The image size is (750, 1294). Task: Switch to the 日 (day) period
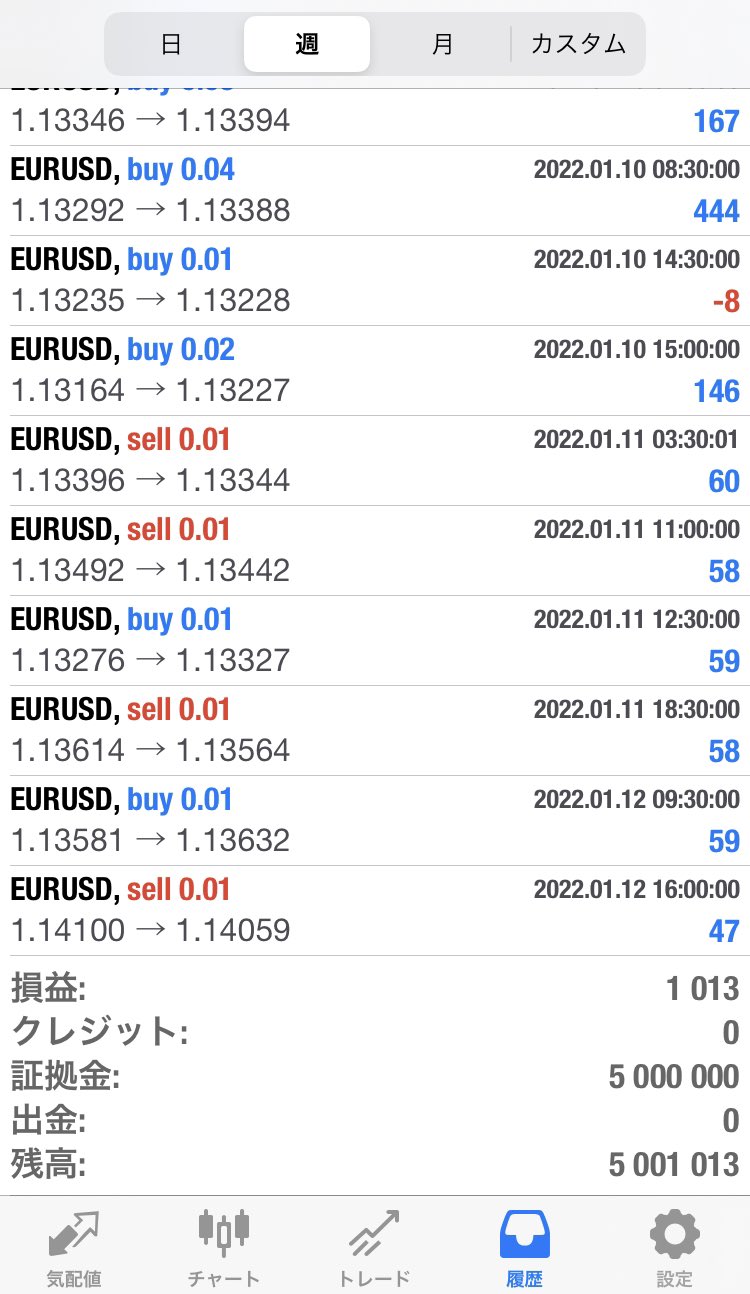pyautogui.click(x=171, y=44)
